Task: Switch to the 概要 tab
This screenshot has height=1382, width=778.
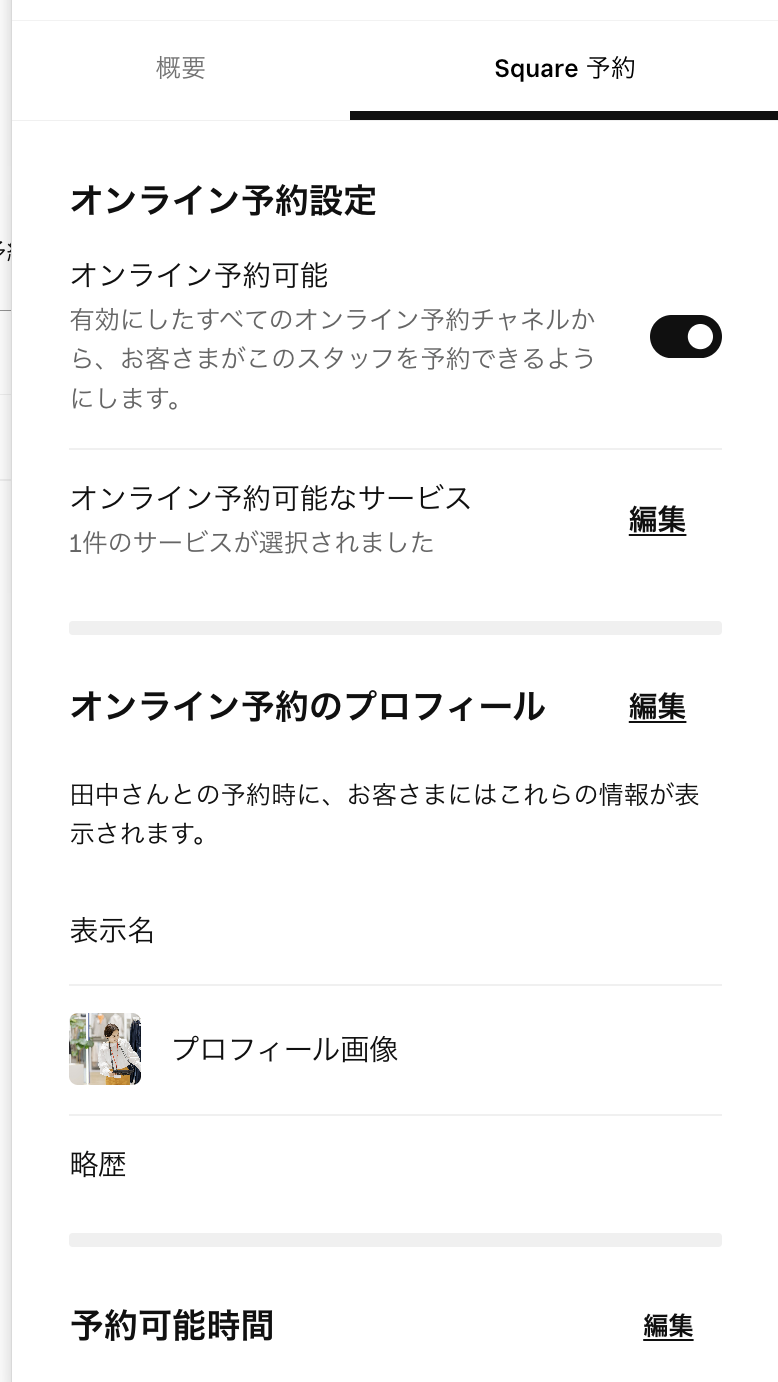Action: 179,68
